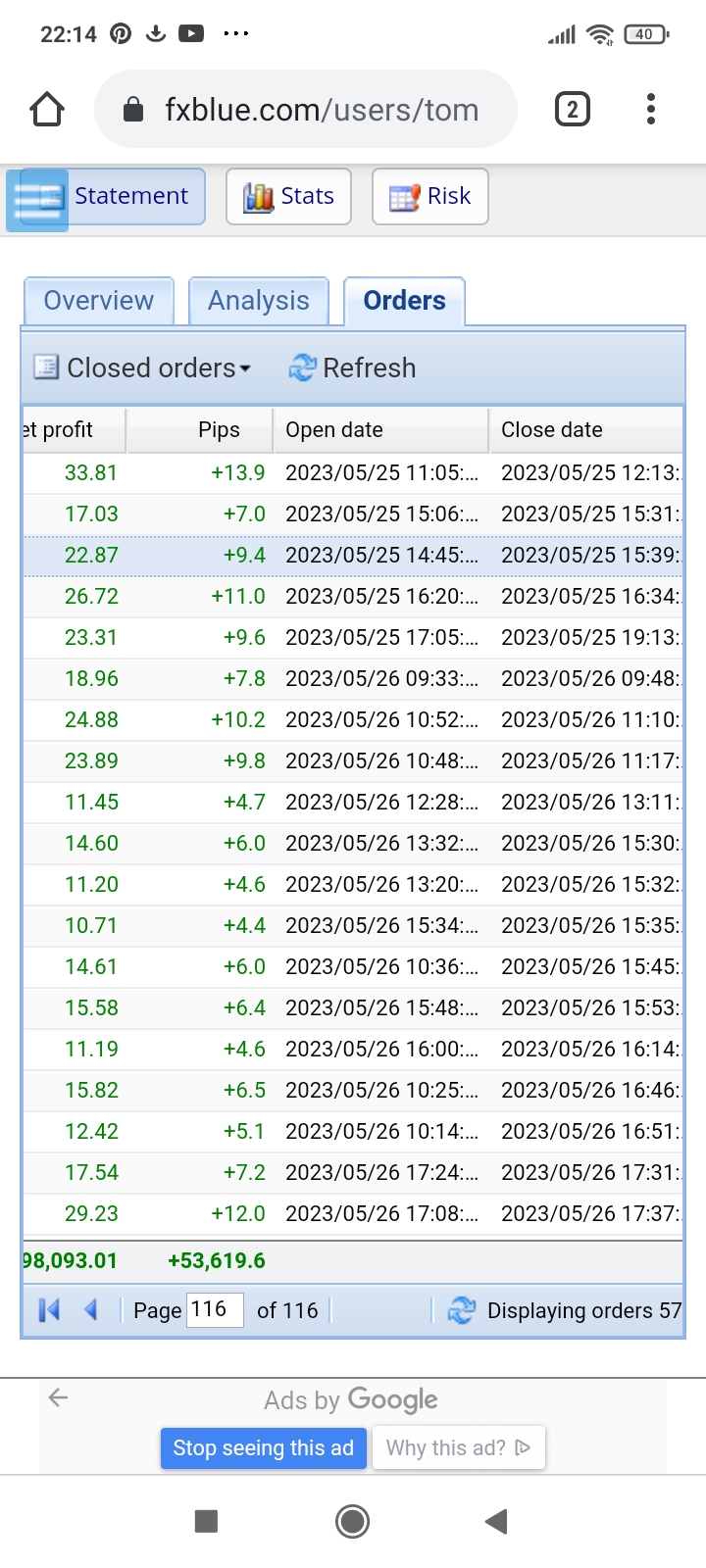This screenshot has height=1568, width=706.
Task: Switch to the Analysis tab
Action: pos(258,301)
